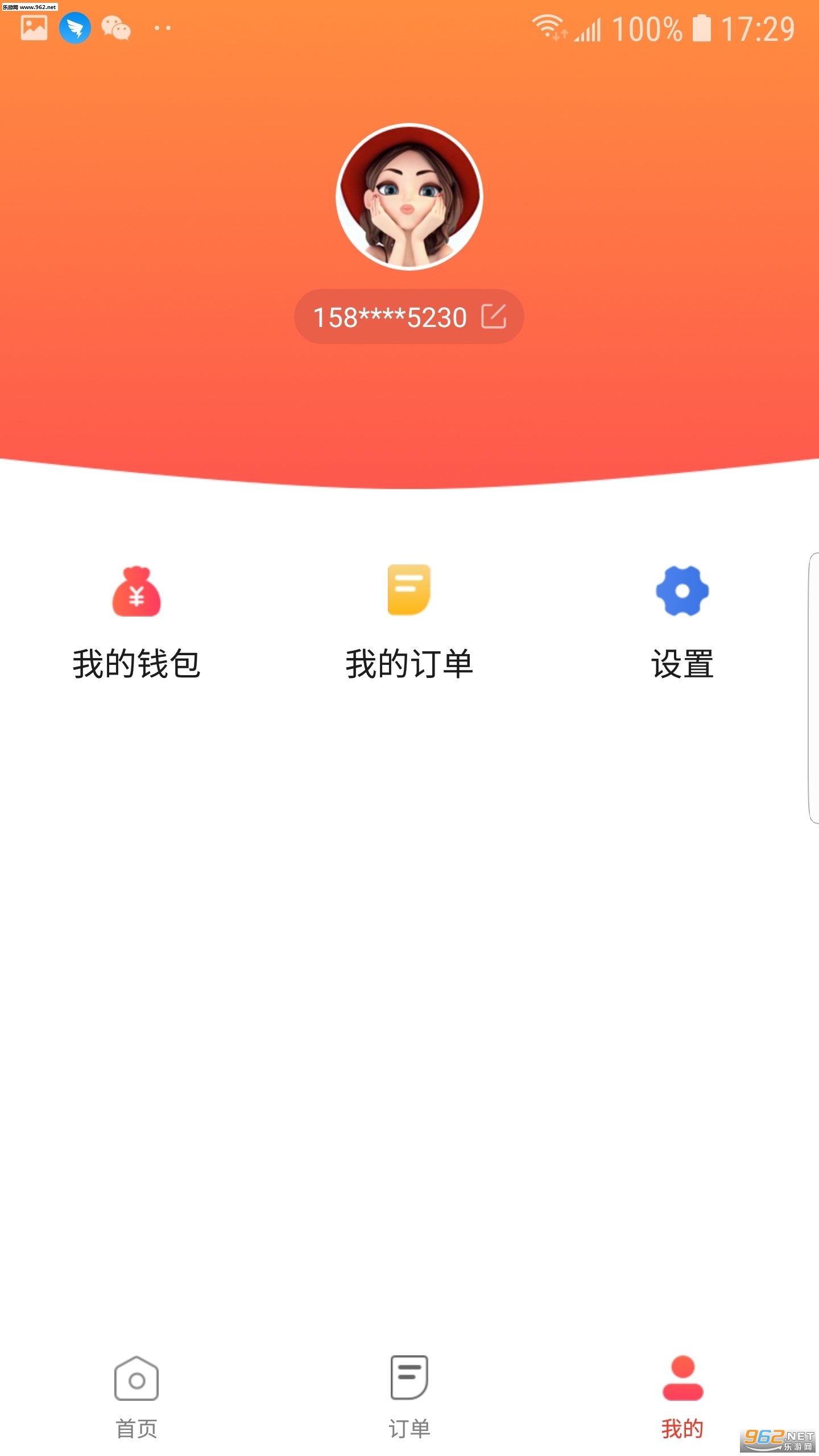
Task: Switch to the 首页 tab
Action: coord(136,1393)
